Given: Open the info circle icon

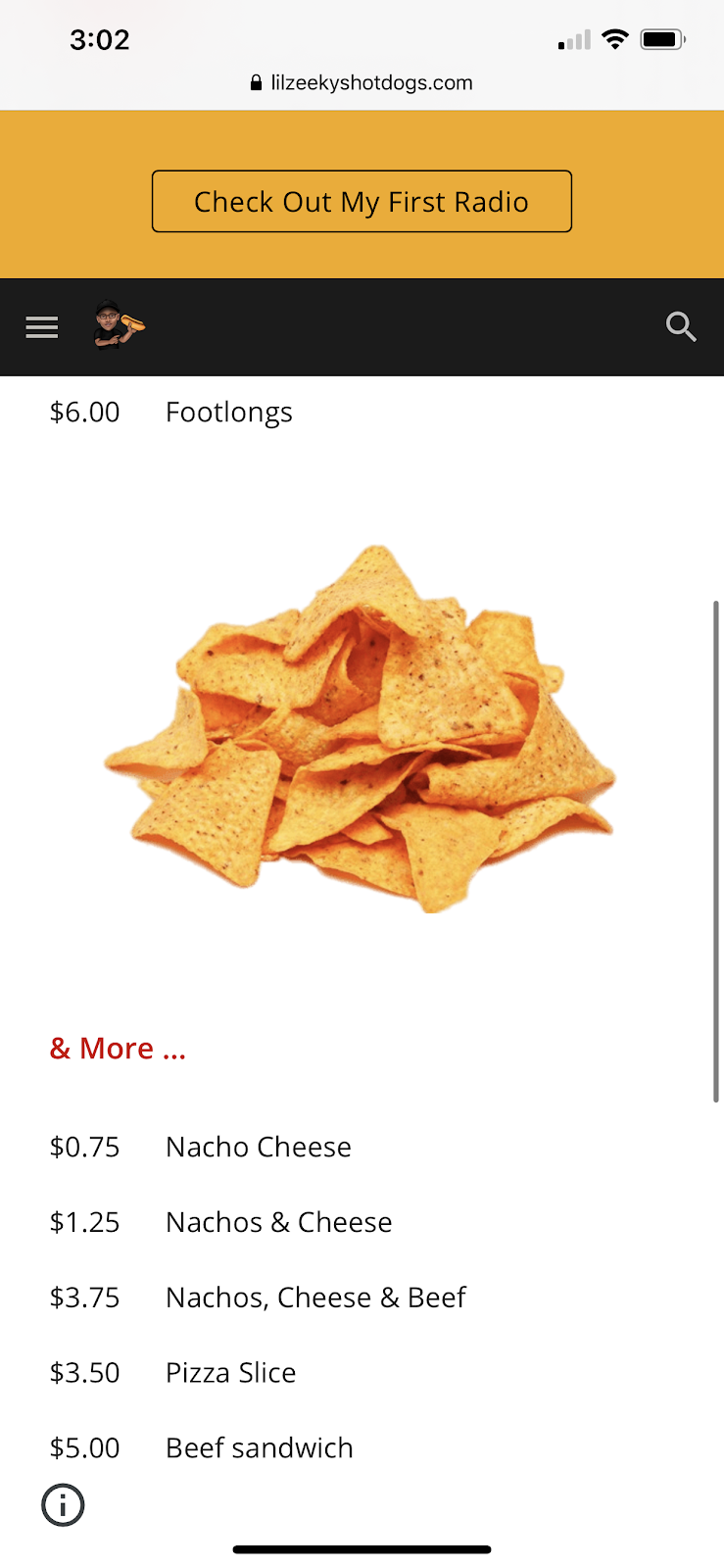Looking at the screenshot, I should click(x=64, y=1504).
